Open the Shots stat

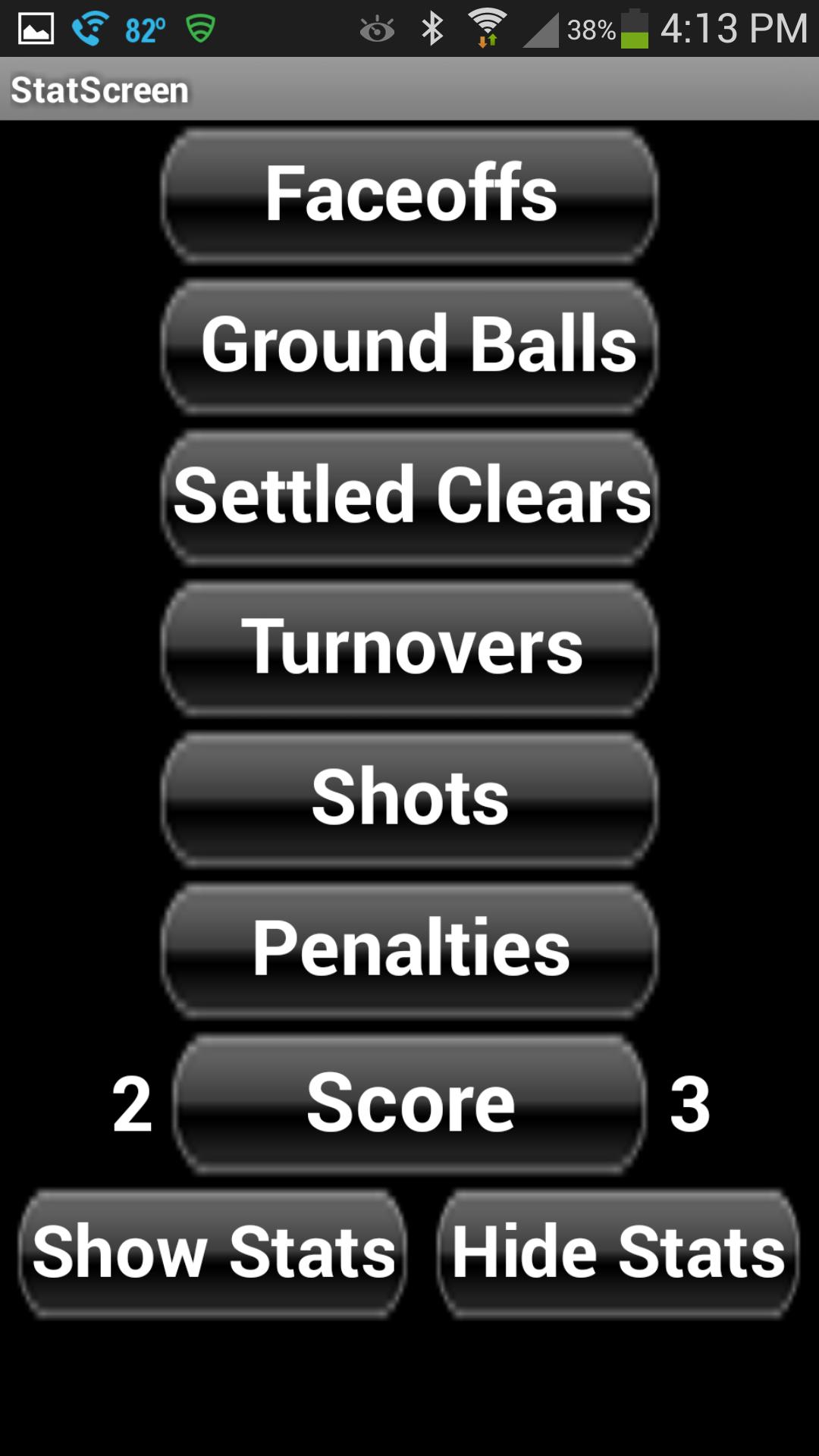409,799
